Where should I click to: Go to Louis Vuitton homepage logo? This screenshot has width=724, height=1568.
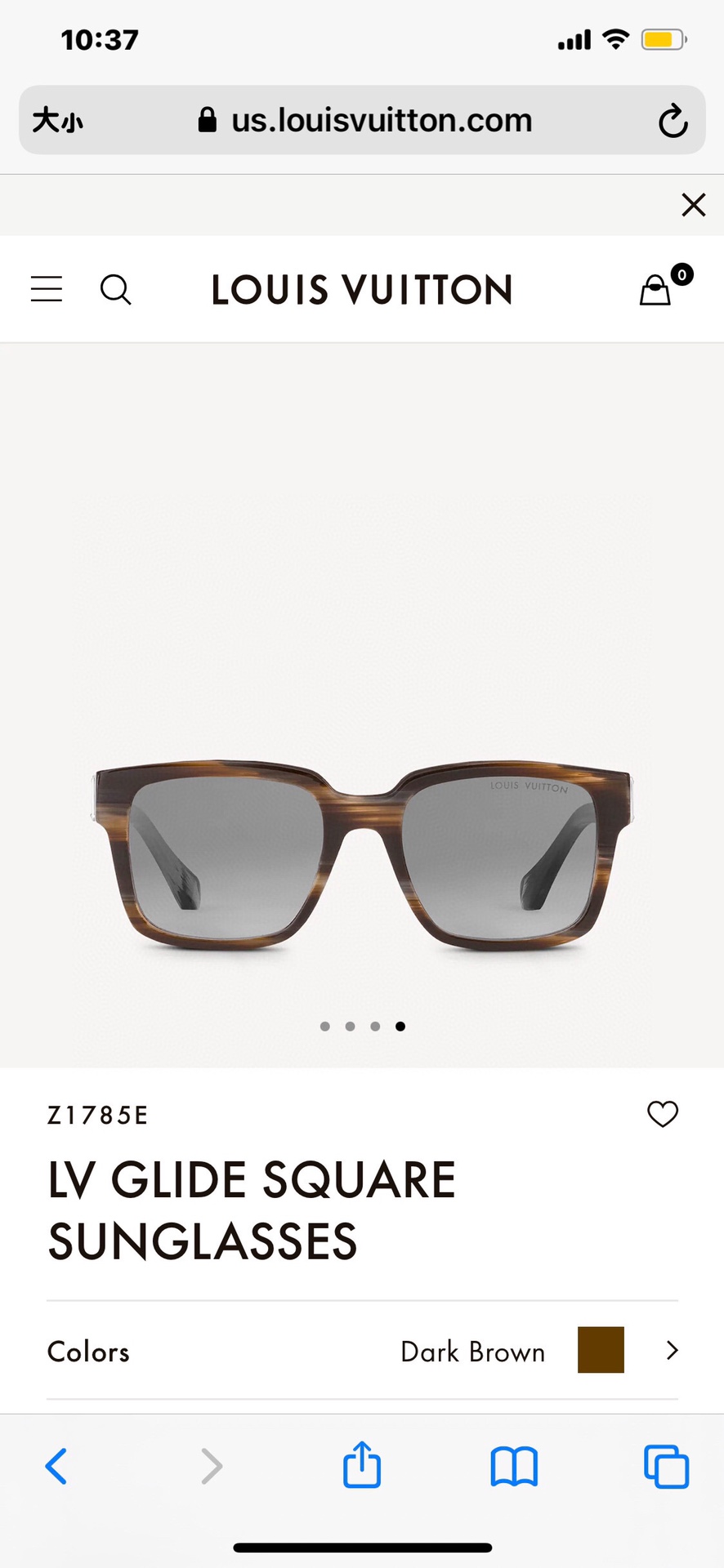pyautogui.click(x=362, y=290)
